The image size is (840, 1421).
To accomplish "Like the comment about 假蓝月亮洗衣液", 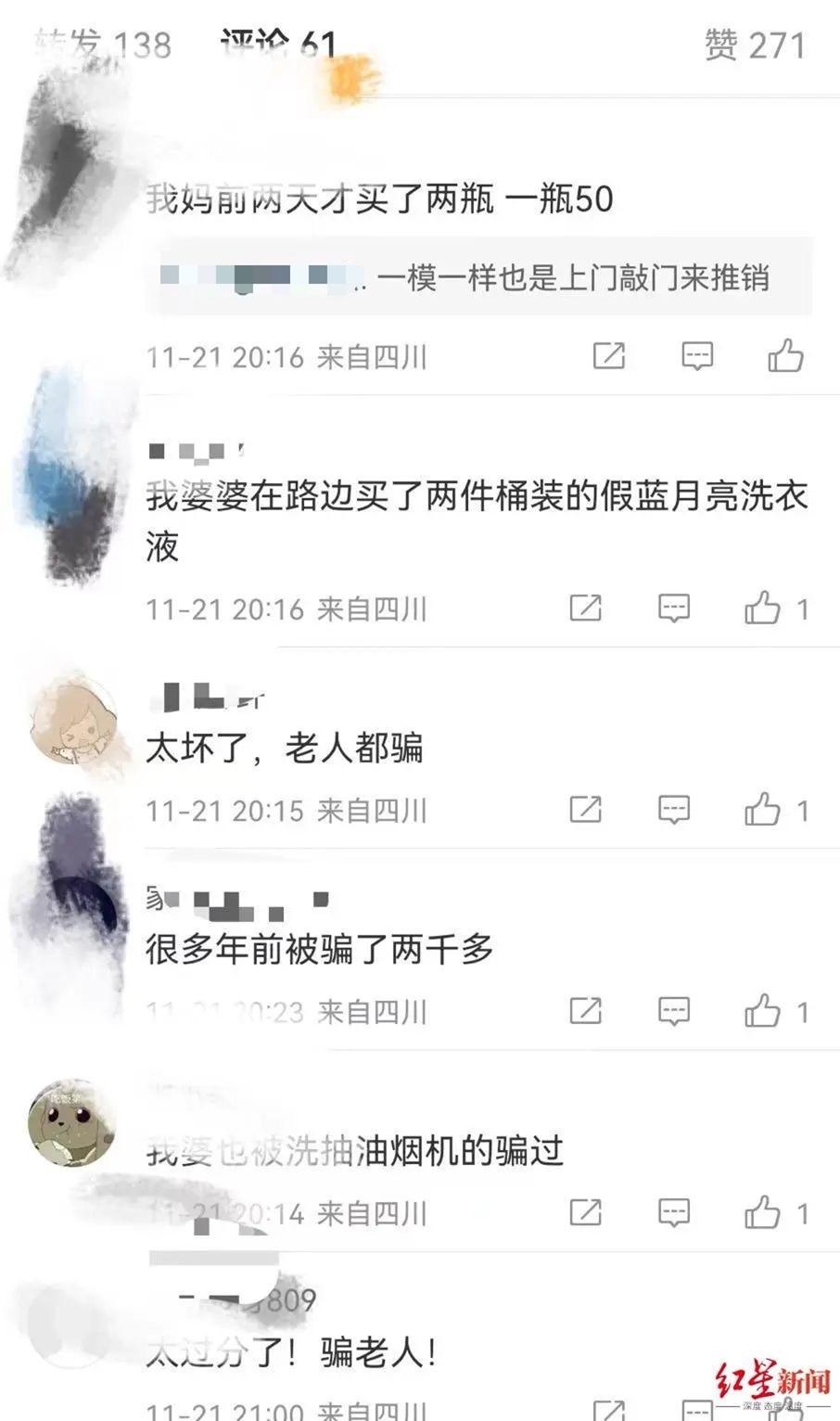I will tap(763, 608).
